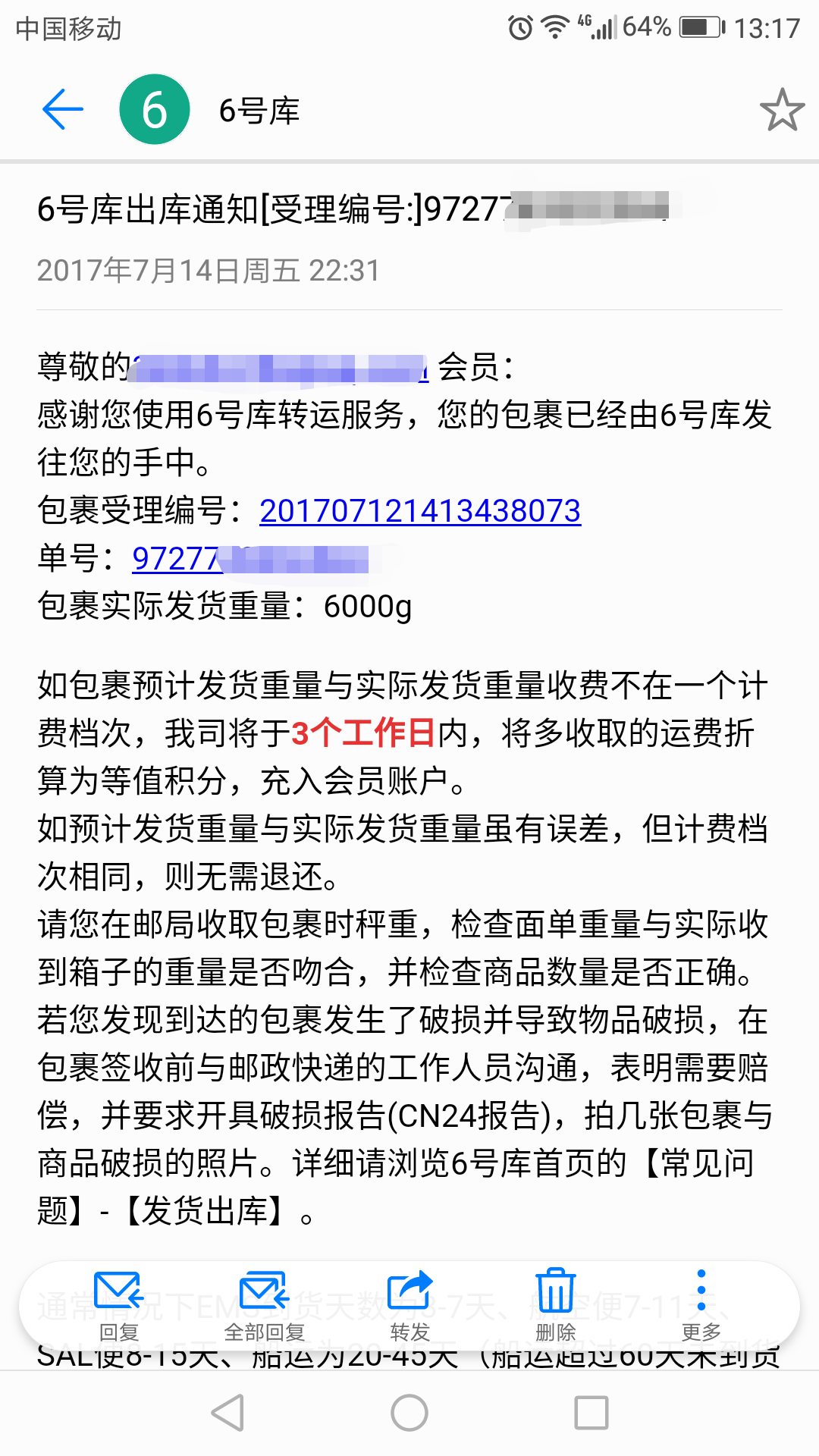This screenshot has height=1456, width=819.
Task: Open sender avatar for 6号库
Action: [155, 110]
